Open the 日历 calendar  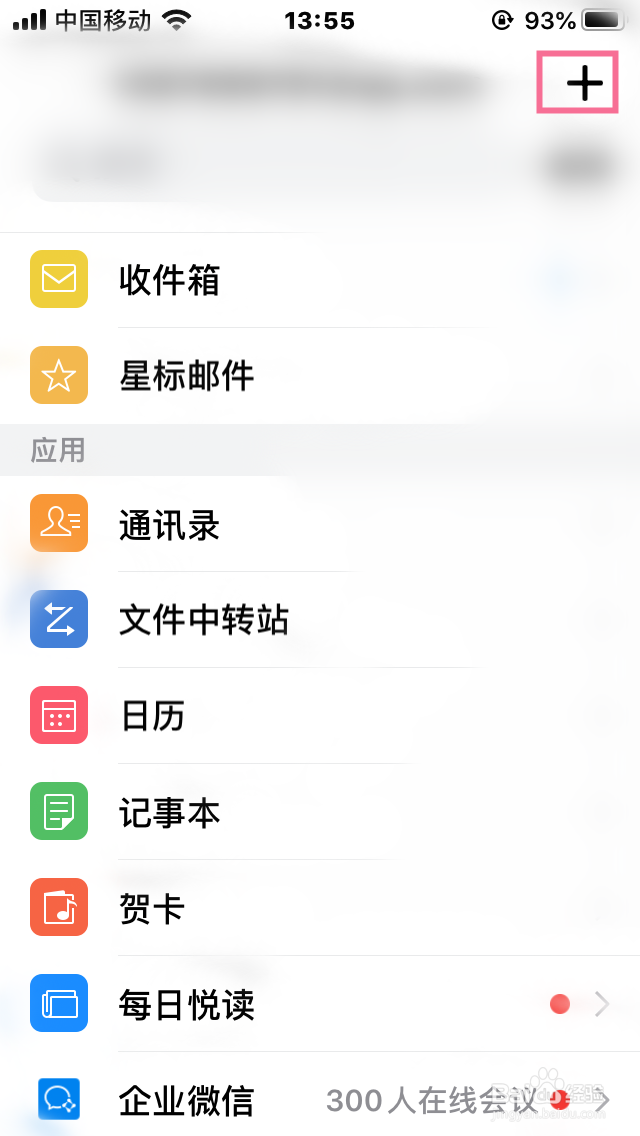(x=320, y=716)
